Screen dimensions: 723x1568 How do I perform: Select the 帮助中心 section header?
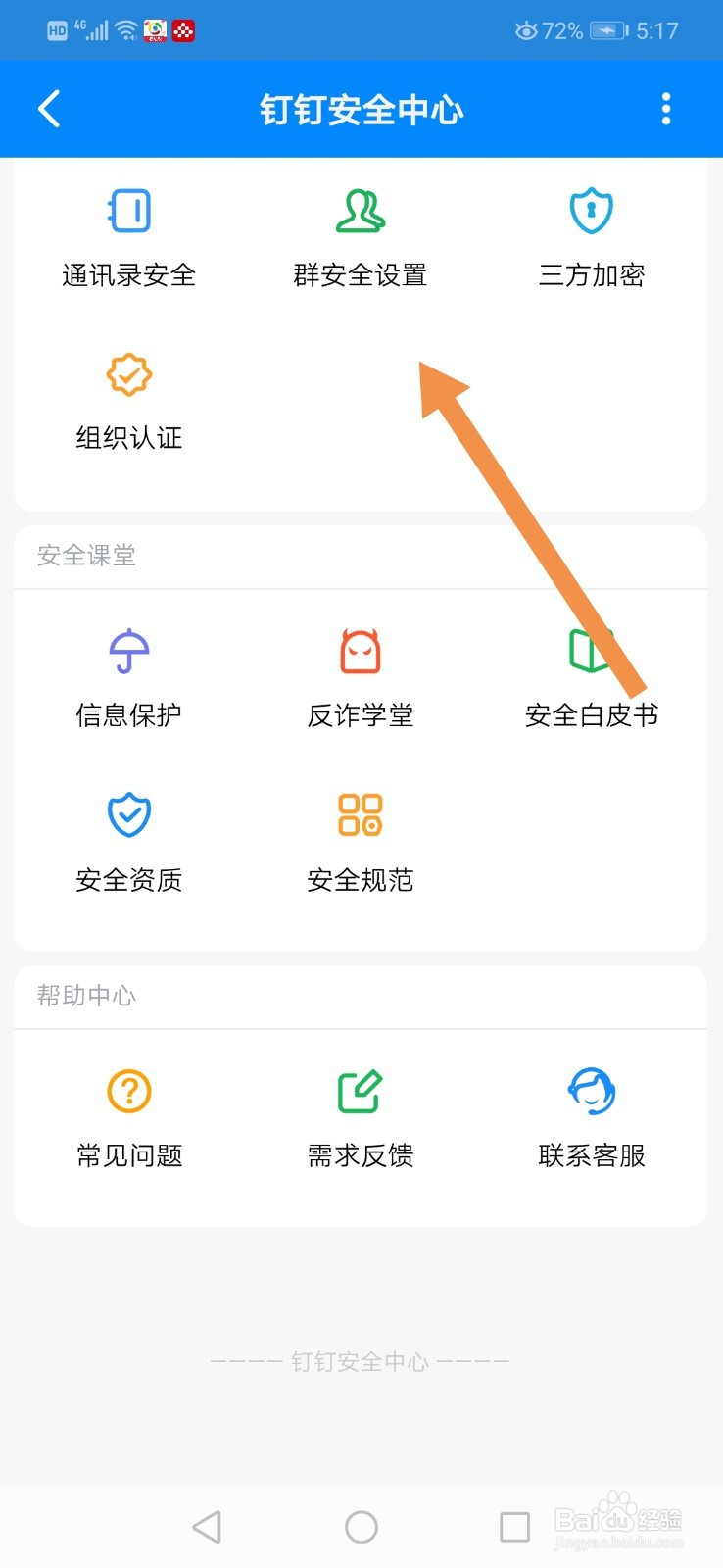coord(84,997)
